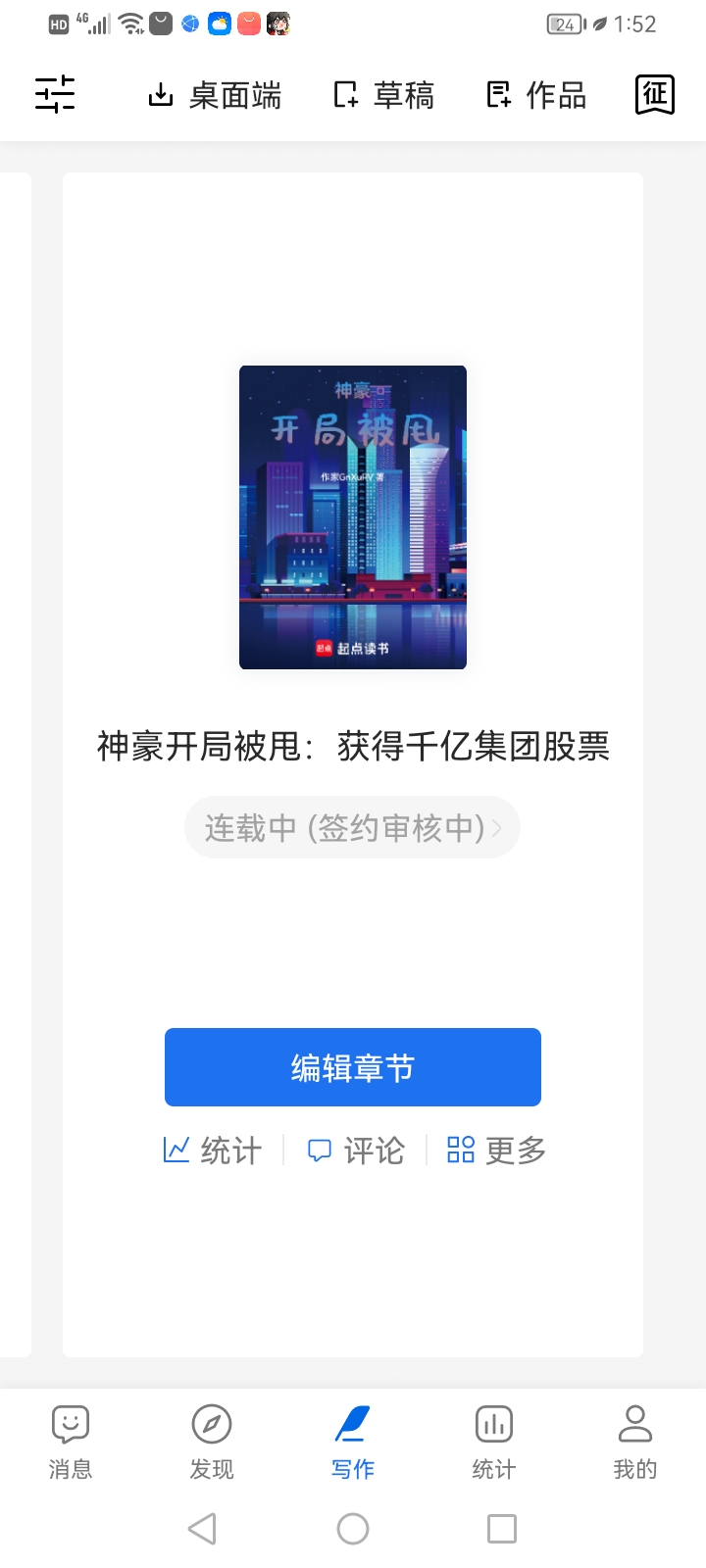Switch to the 发现 tab
This screenshot has width=706, height=1568.
coord(212,1442)
